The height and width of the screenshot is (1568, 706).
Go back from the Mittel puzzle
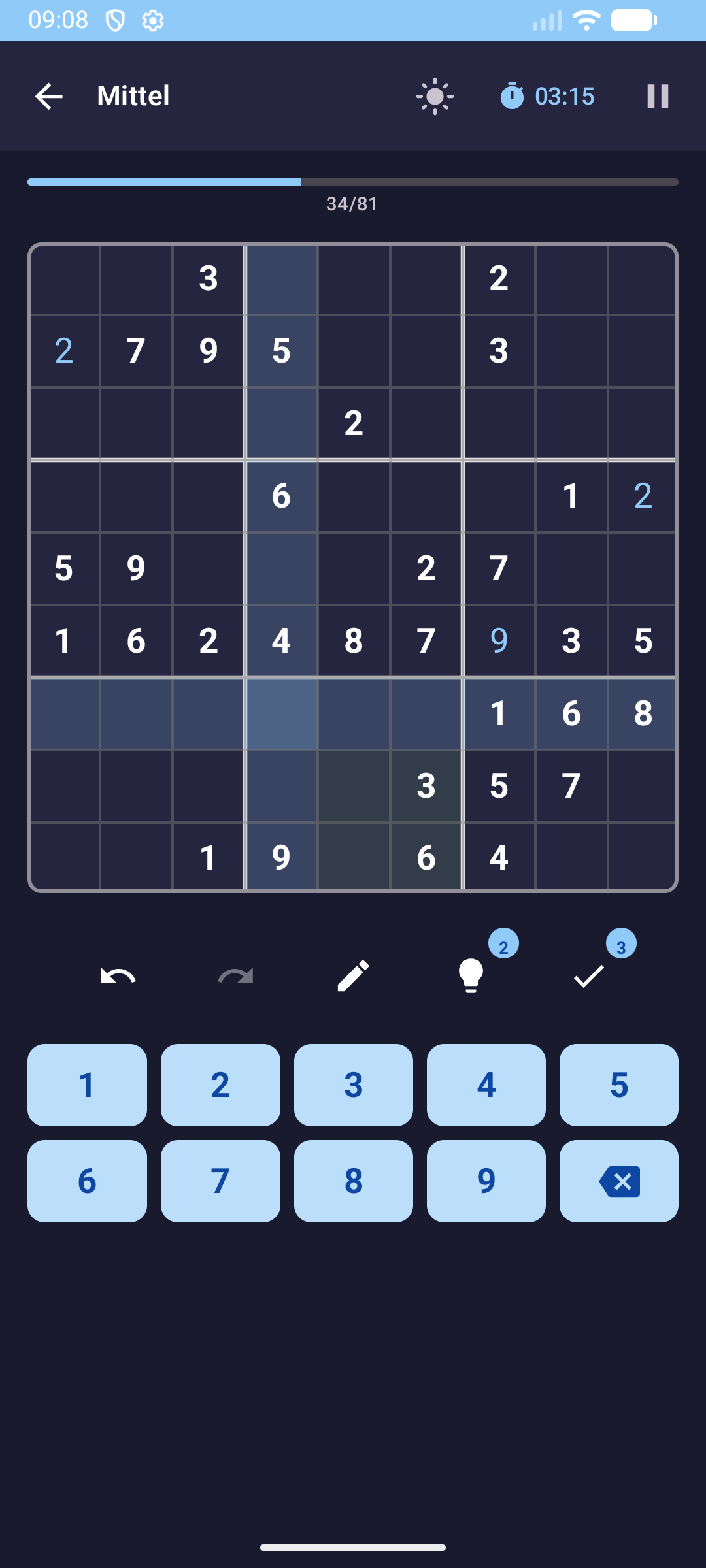point(49,97)
